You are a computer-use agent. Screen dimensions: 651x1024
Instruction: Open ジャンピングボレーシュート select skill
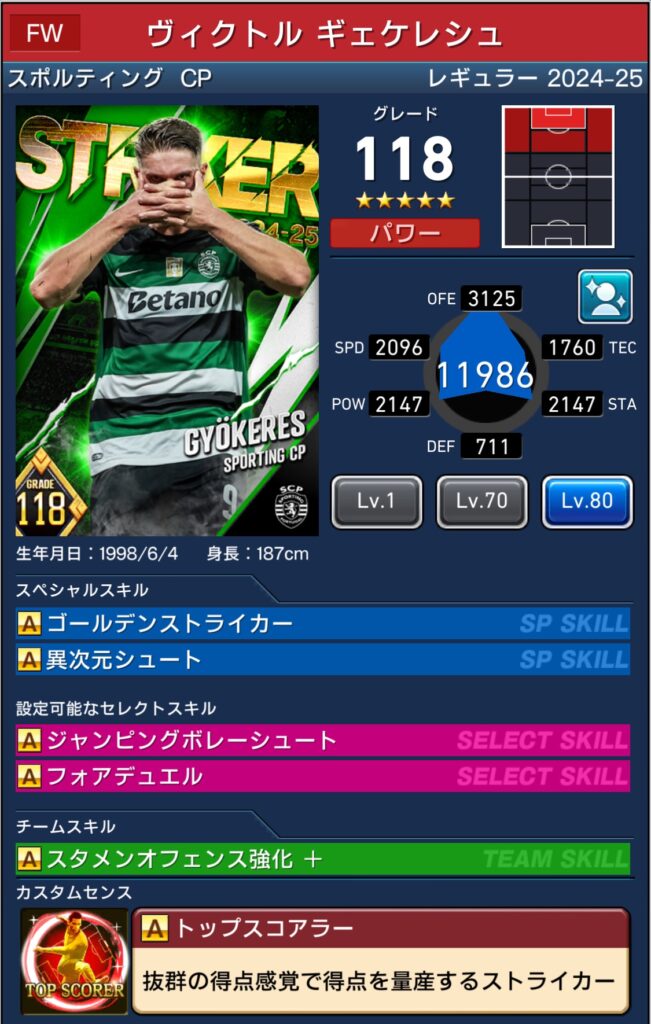click(323, 741)
